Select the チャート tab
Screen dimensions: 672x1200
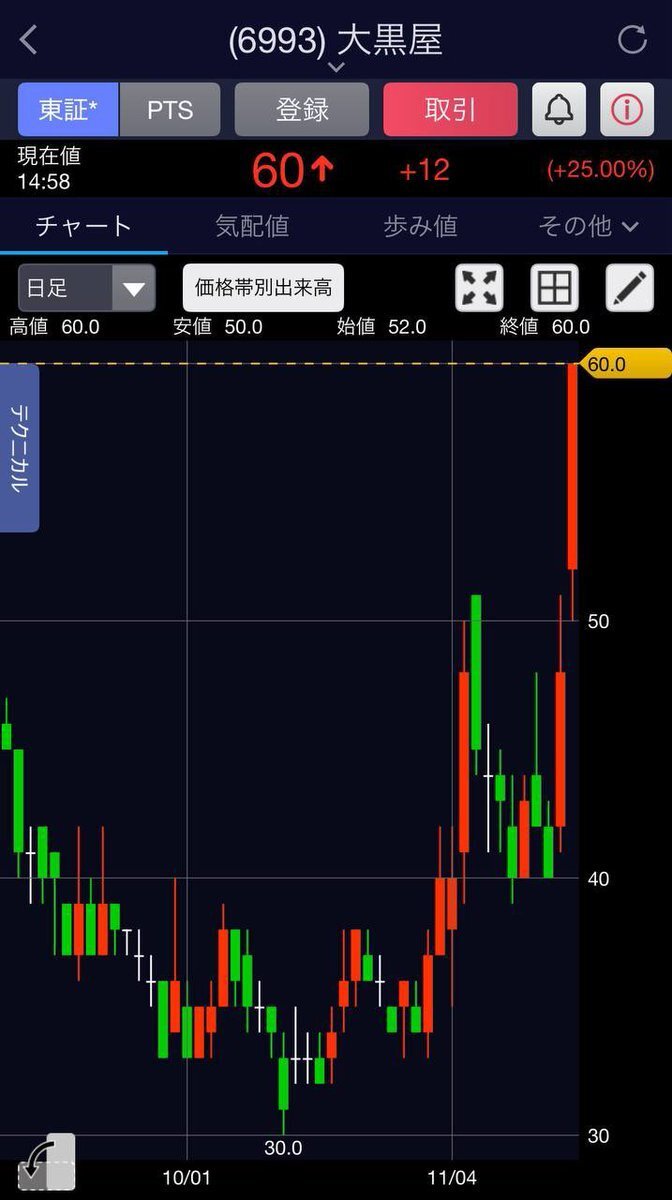84,226
